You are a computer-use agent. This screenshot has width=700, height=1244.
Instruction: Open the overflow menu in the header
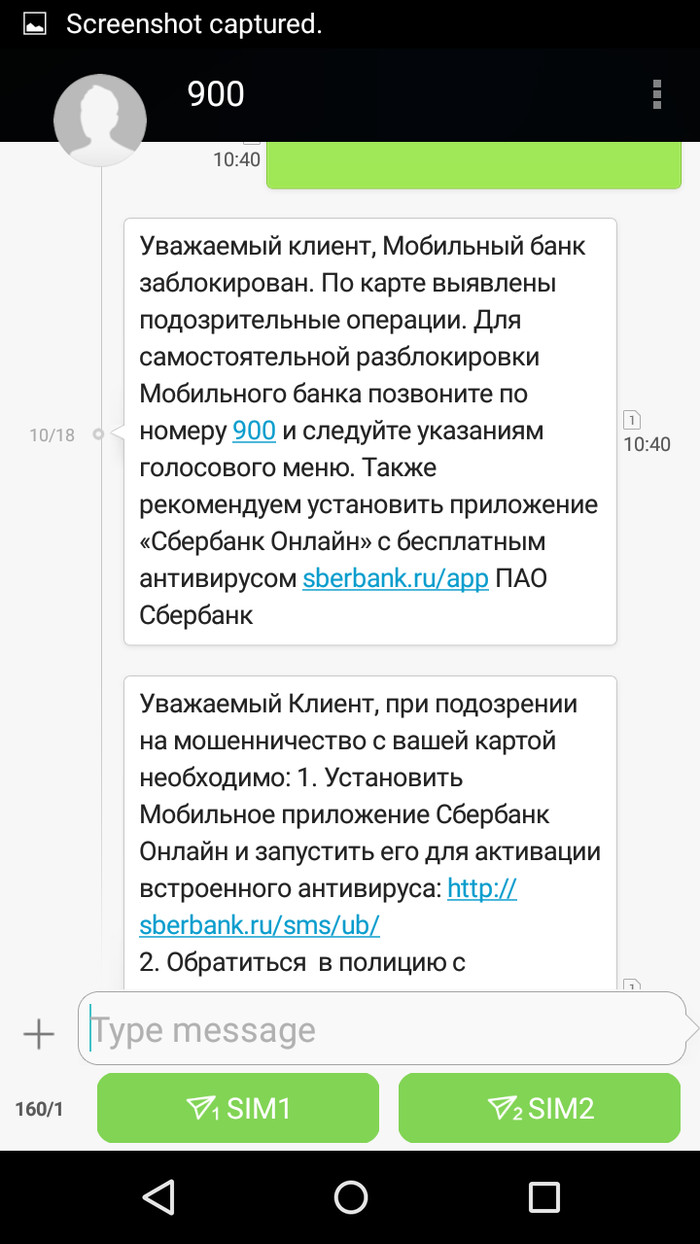point(657,94)
